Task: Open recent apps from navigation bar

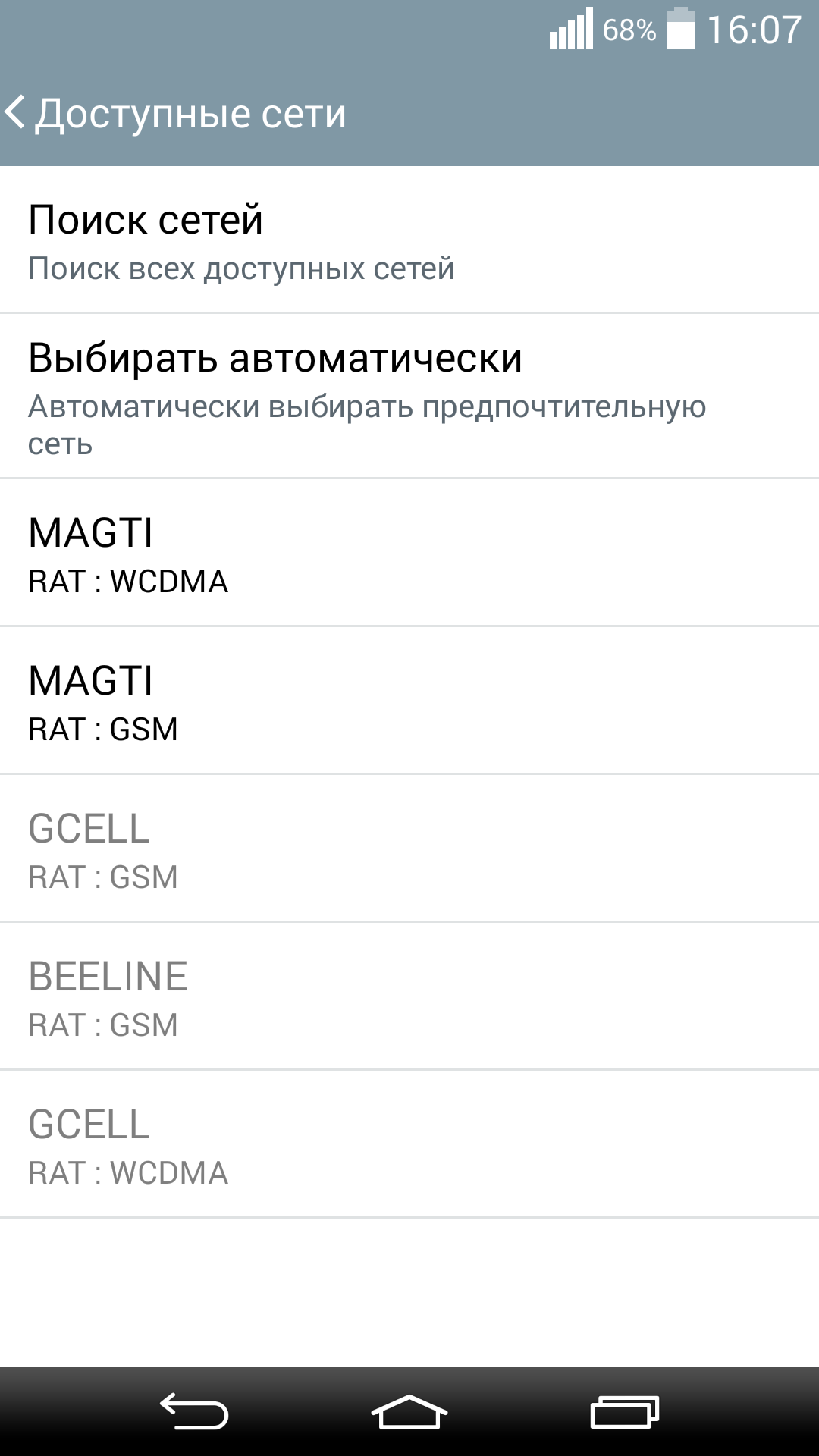Action: (624, 1412)
